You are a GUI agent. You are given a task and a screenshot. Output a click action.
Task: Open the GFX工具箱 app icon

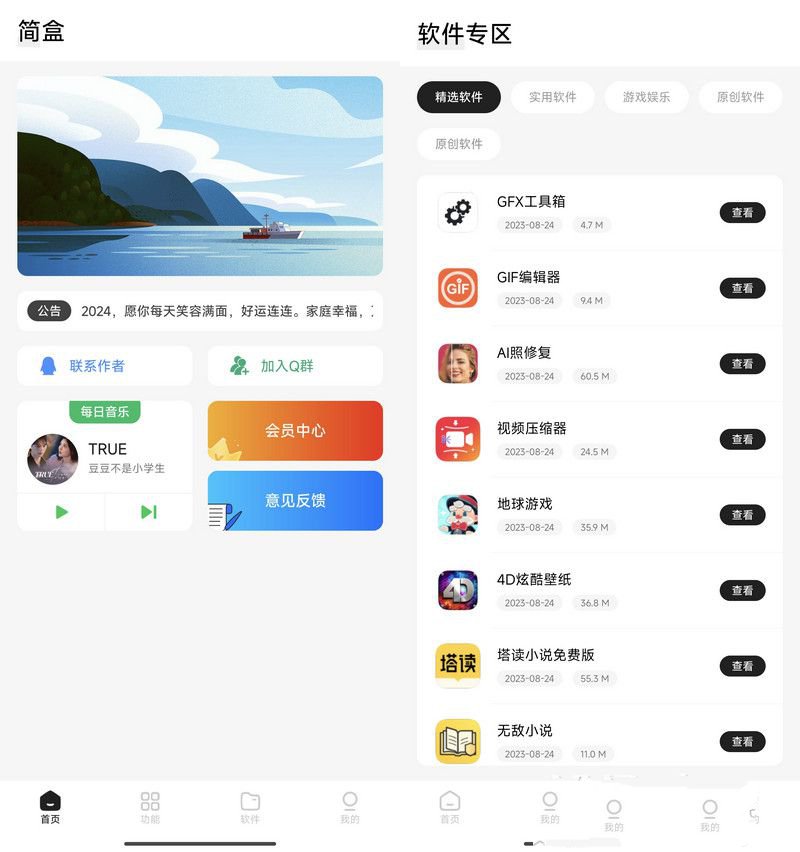pos(457,211)
